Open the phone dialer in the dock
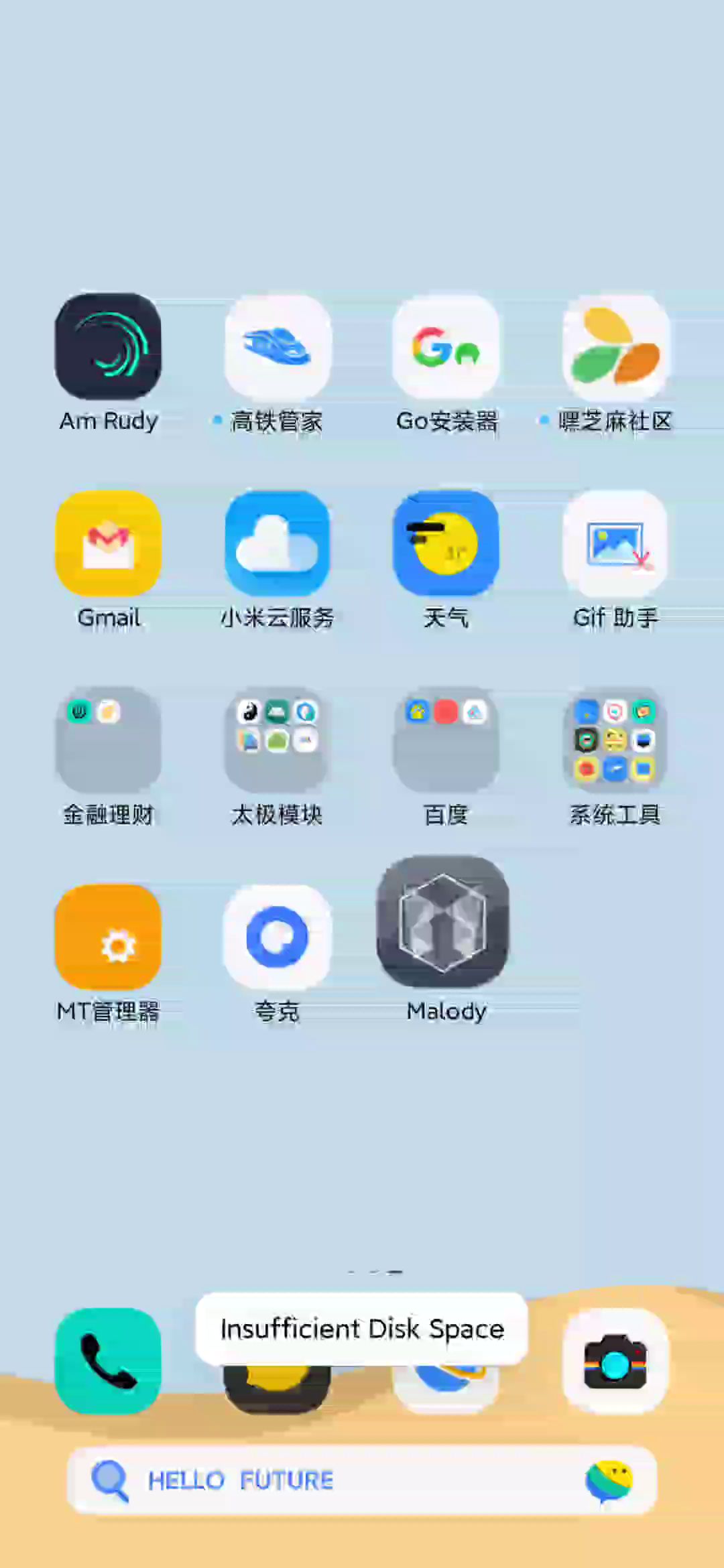Screen dimensions: 724x1568 click(x=108, y=1360)
